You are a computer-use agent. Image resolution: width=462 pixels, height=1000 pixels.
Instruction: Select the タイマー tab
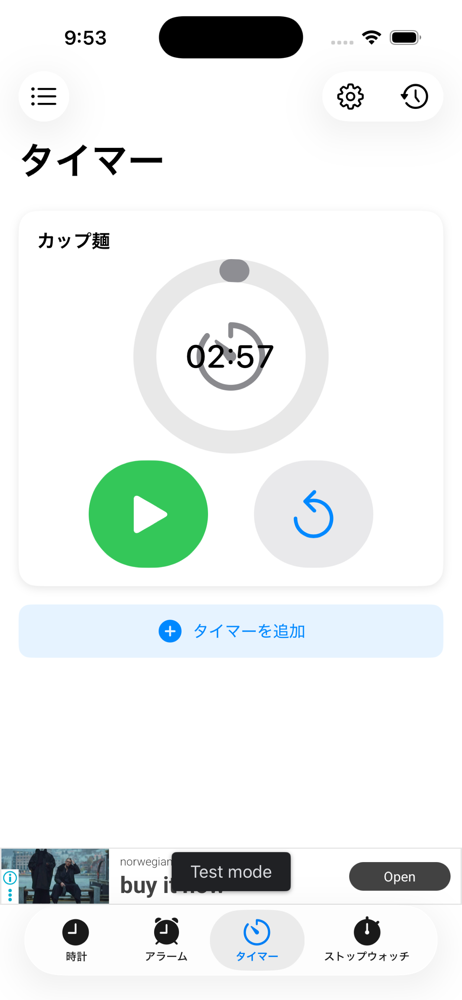point(257,941)
